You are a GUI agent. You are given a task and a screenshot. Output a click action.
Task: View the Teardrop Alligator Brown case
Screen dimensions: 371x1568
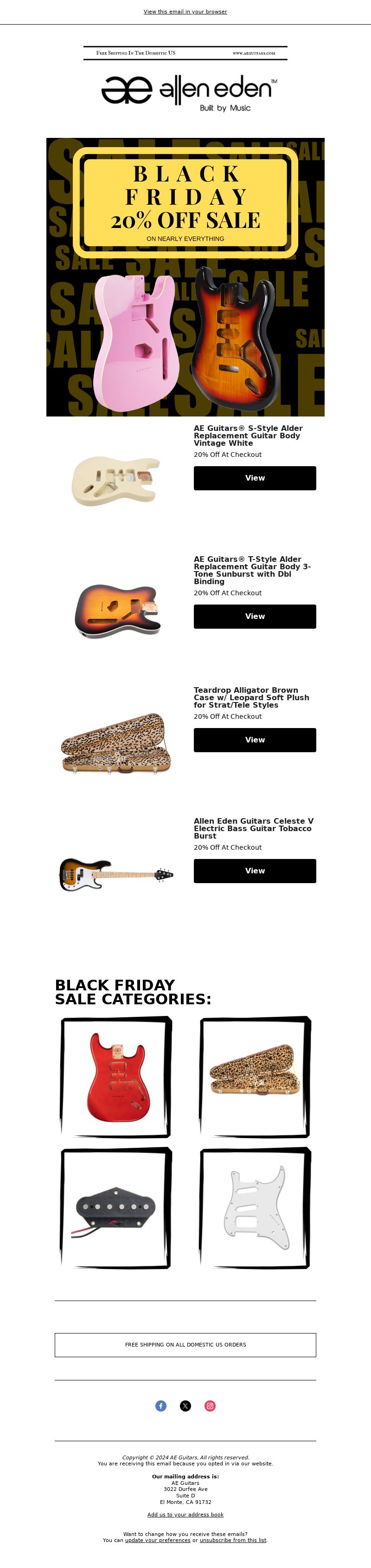click(x=254, y=740)
